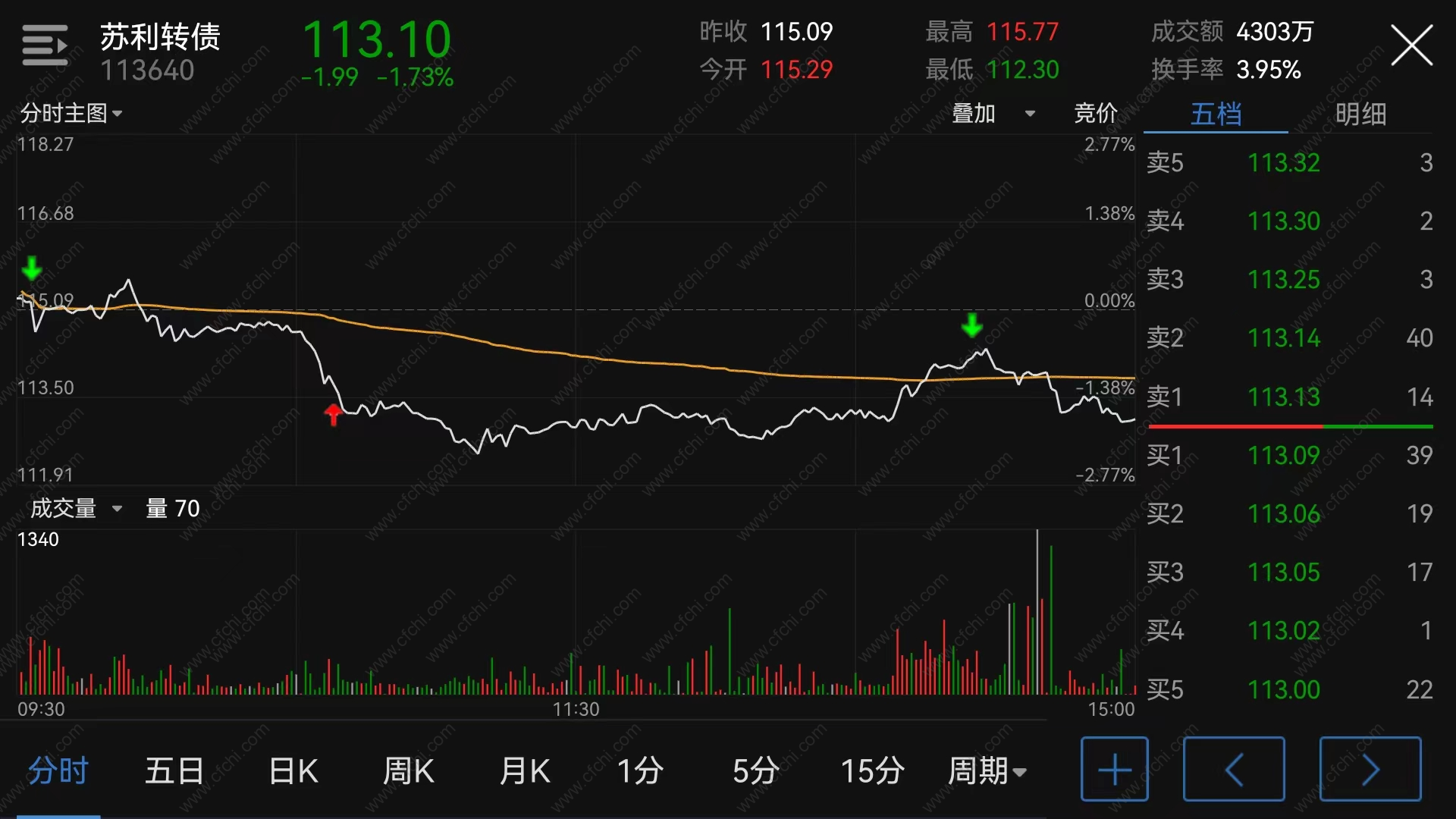1456x819 pixels.
Task: Show the 日K chart
Action: point(293,771)
